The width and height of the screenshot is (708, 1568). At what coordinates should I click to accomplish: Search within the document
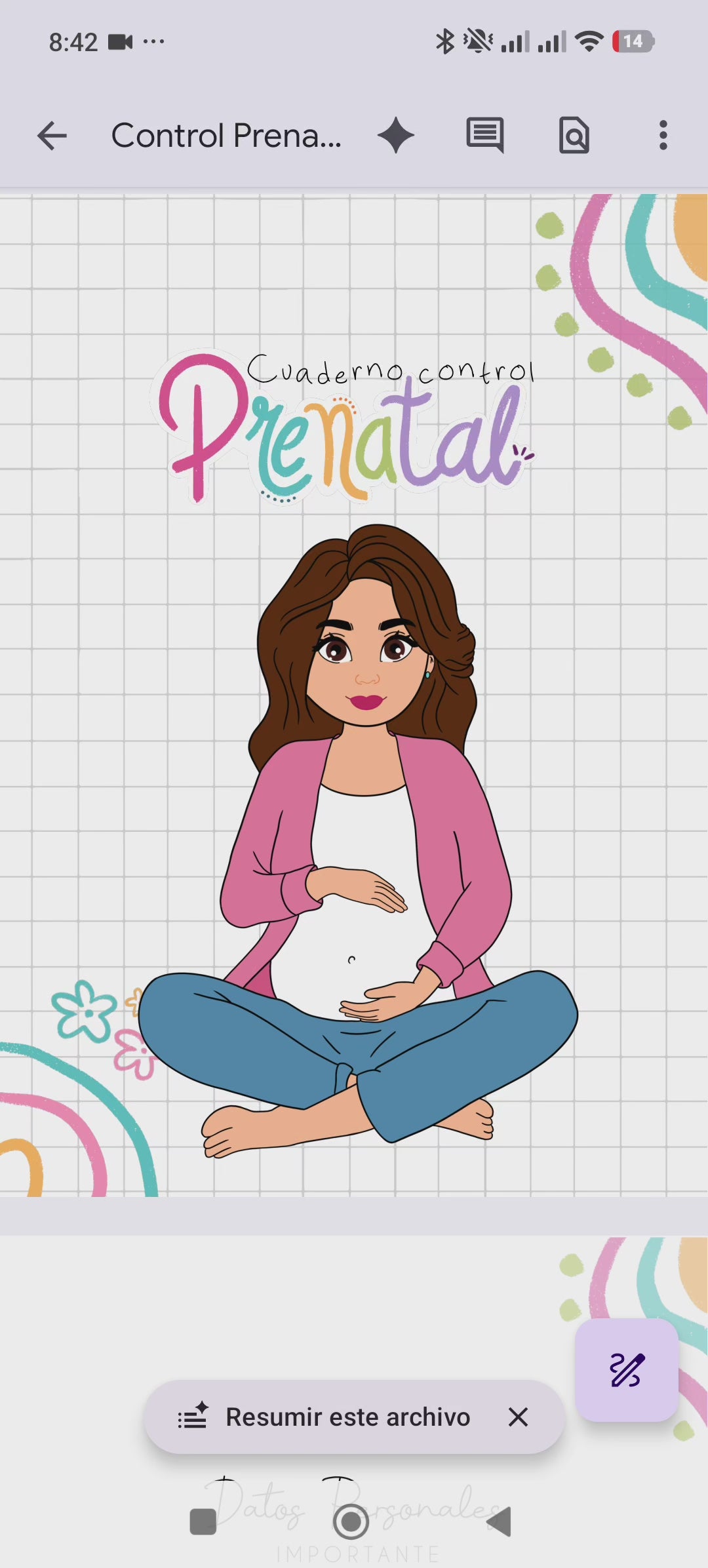tap(574, 136)
